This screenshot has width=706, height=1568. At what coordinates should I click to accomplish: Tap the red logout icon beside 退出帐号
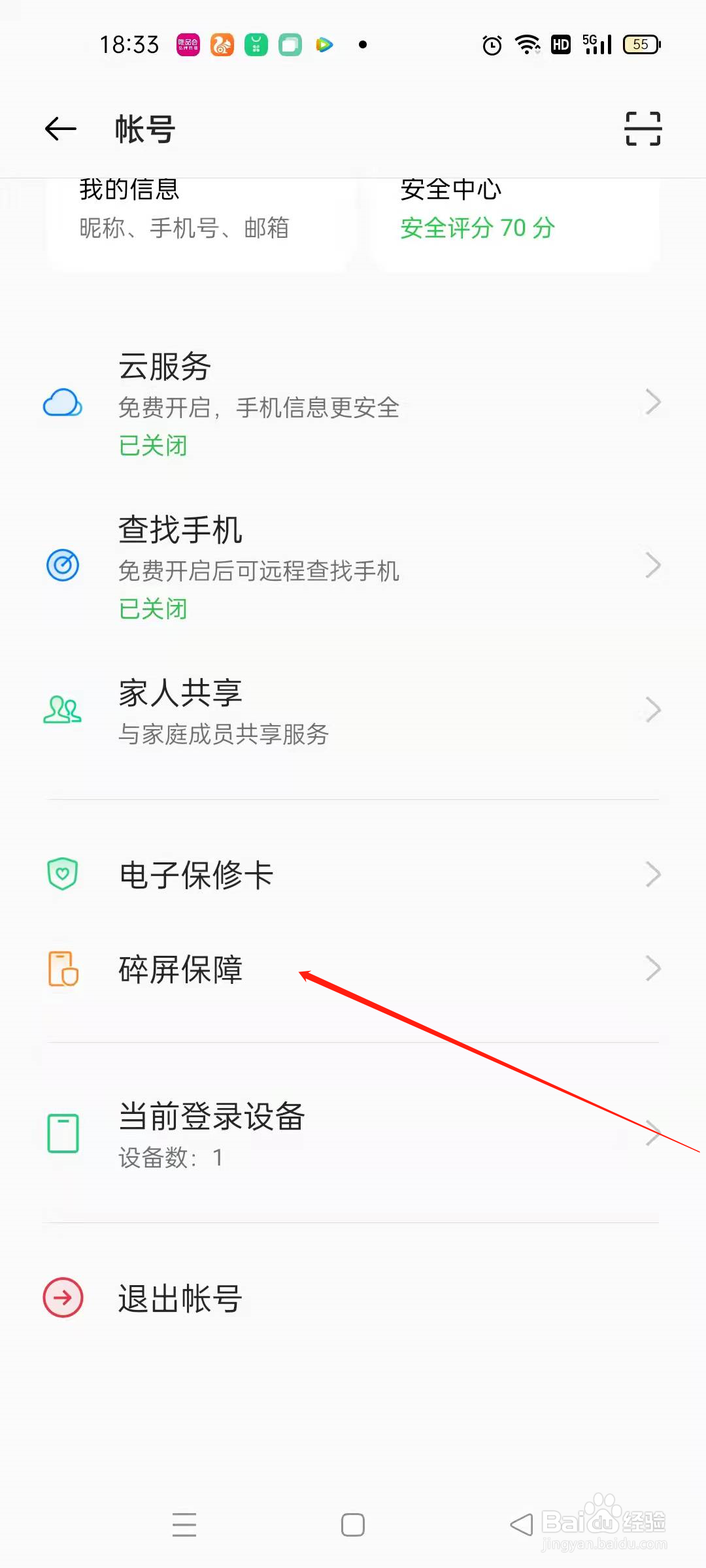[x=62, y=1298]
